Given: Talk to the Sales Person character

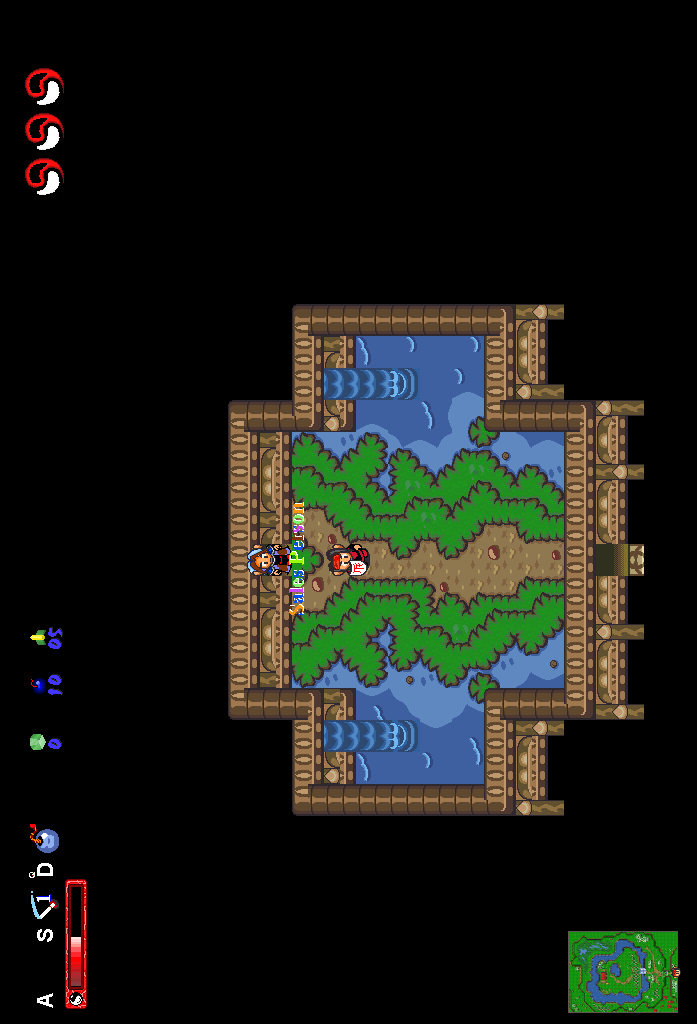Looking at the screenshot, I should (267, 561).
